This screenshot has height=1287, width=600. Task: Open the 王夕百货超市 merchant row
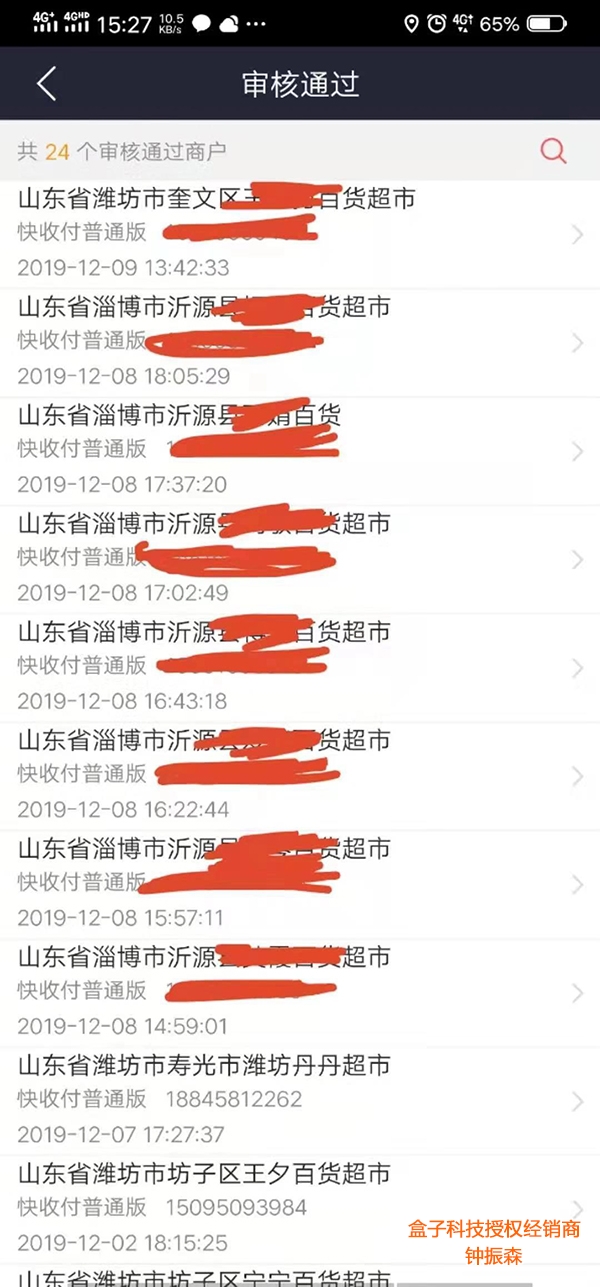click(300, 1208)
